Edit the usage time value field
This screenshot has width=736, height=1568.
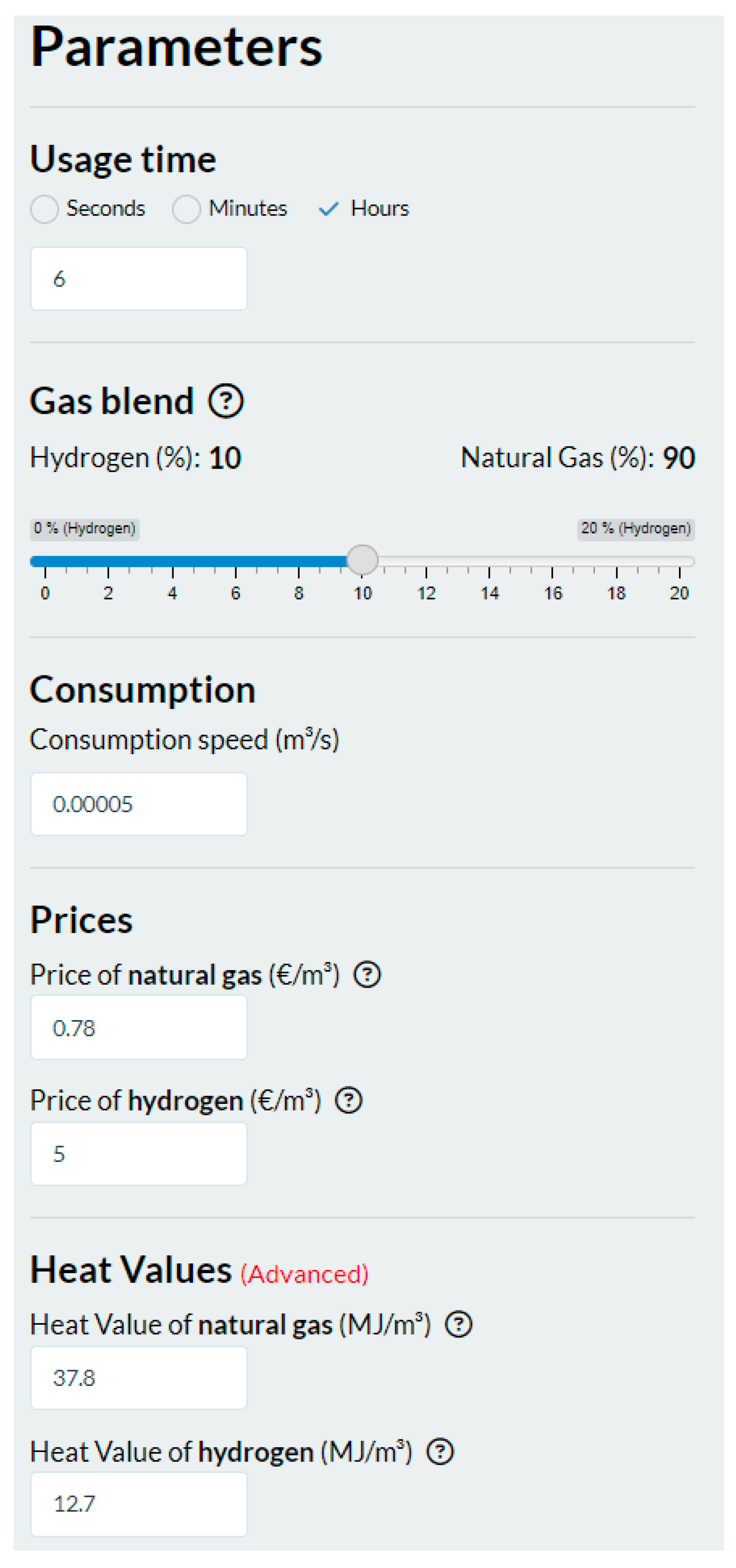[139, 279]
